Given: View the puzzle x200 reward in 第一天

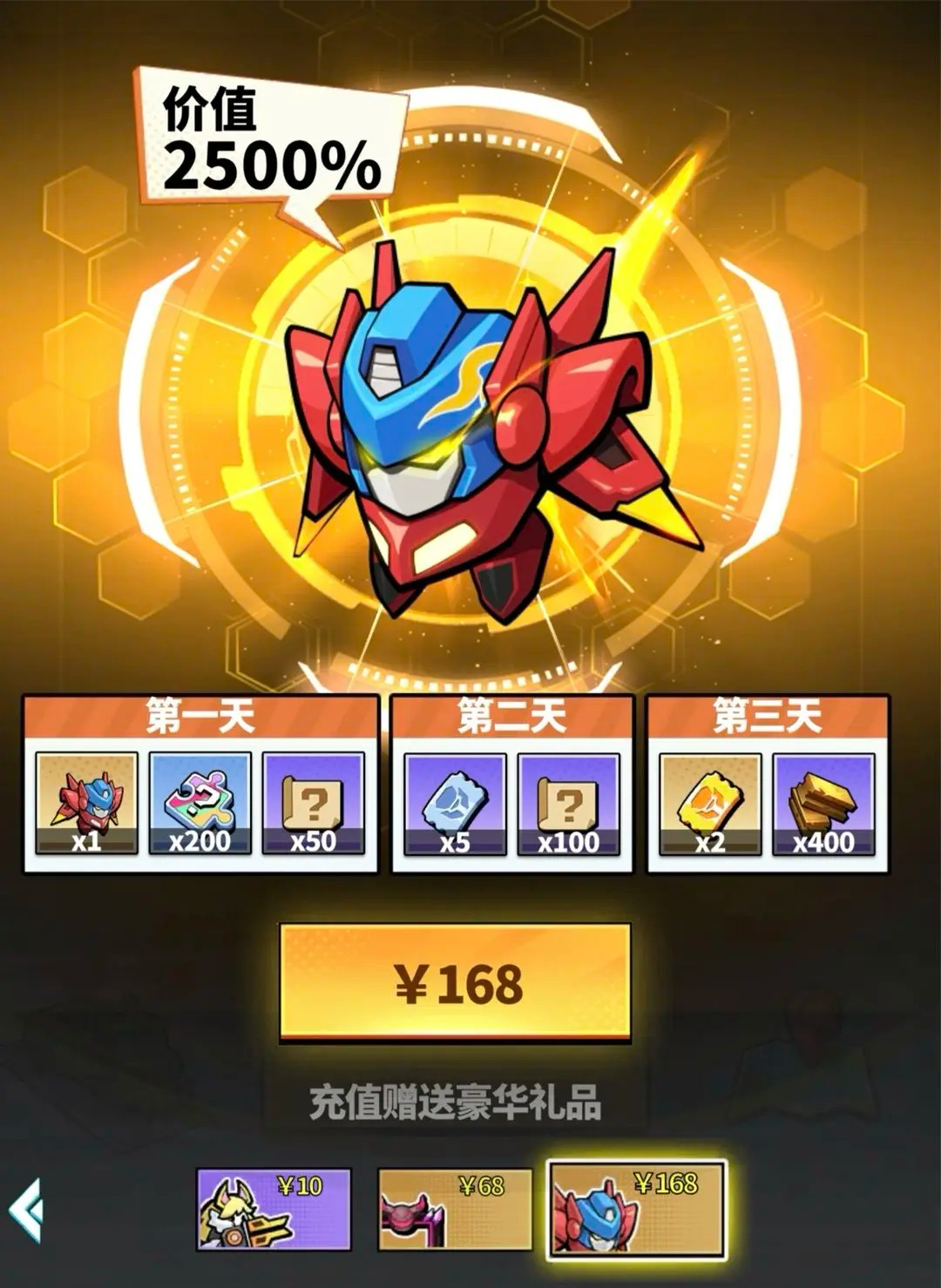Looking at the screenshot, I should pos(200,803).
